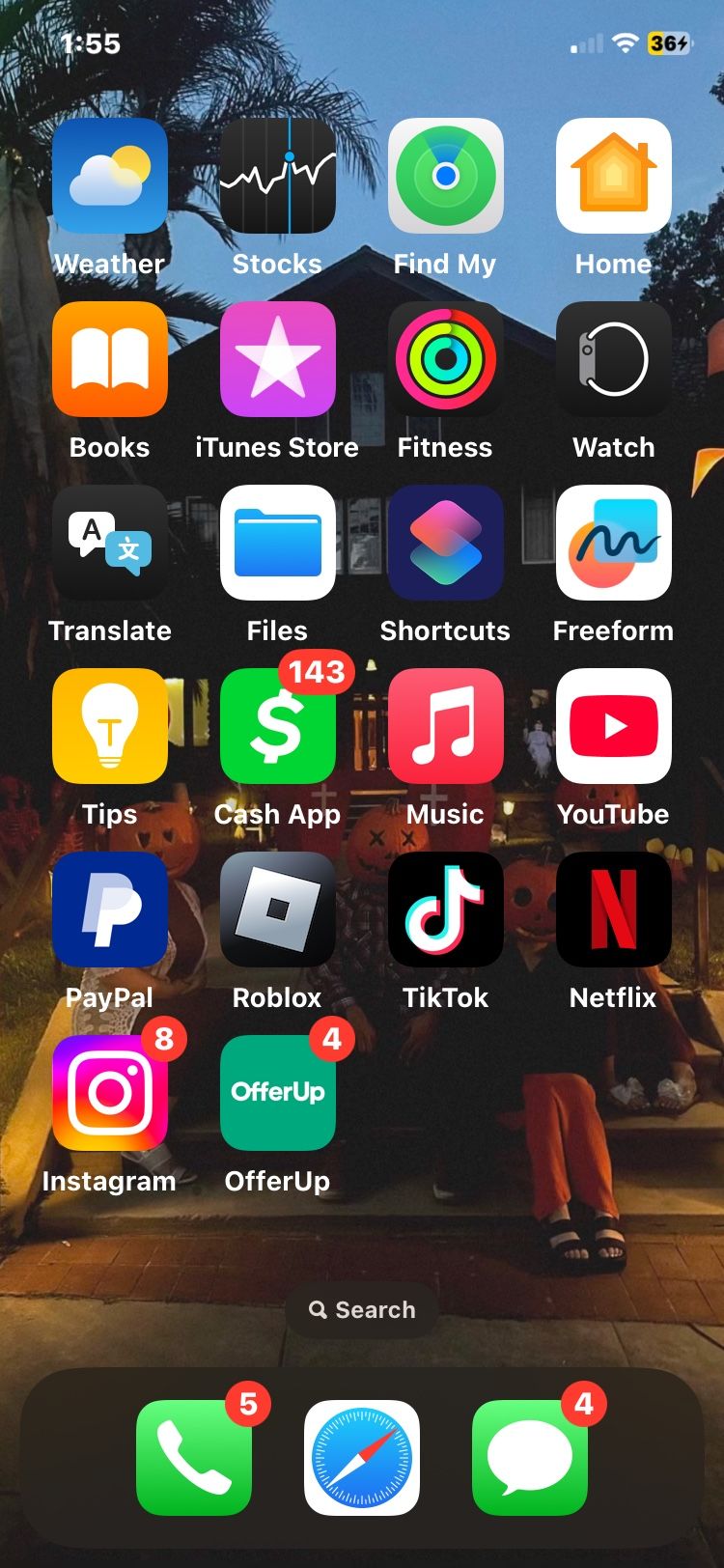The height and width of the screenshot is (1568, 724).
Task: Launch the YouTube app
Action: click(x=613, y=726)
